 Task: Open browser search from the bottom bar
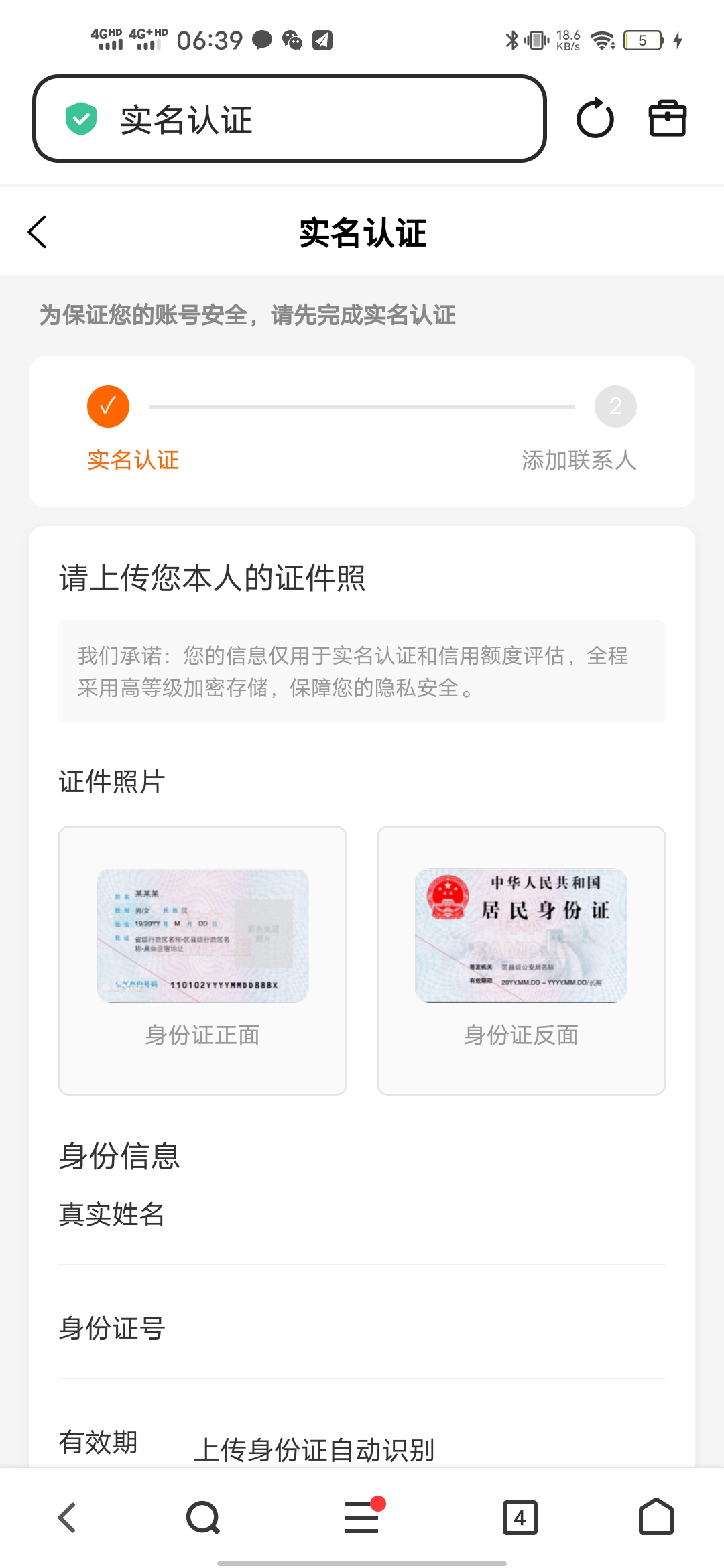pos(203,1518)
